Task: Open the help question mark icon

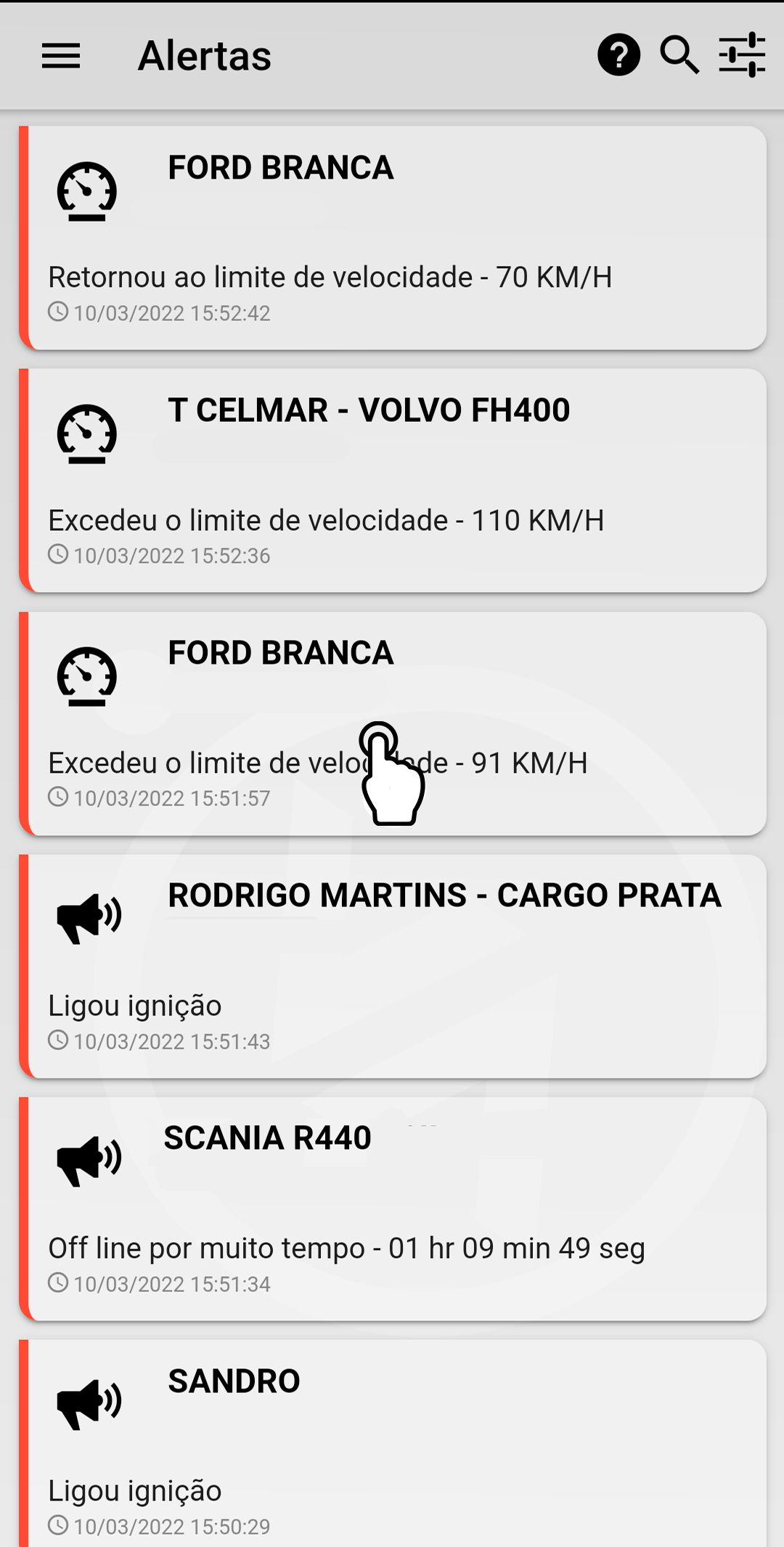Action: pyautogui.click(x=618, y=55)
